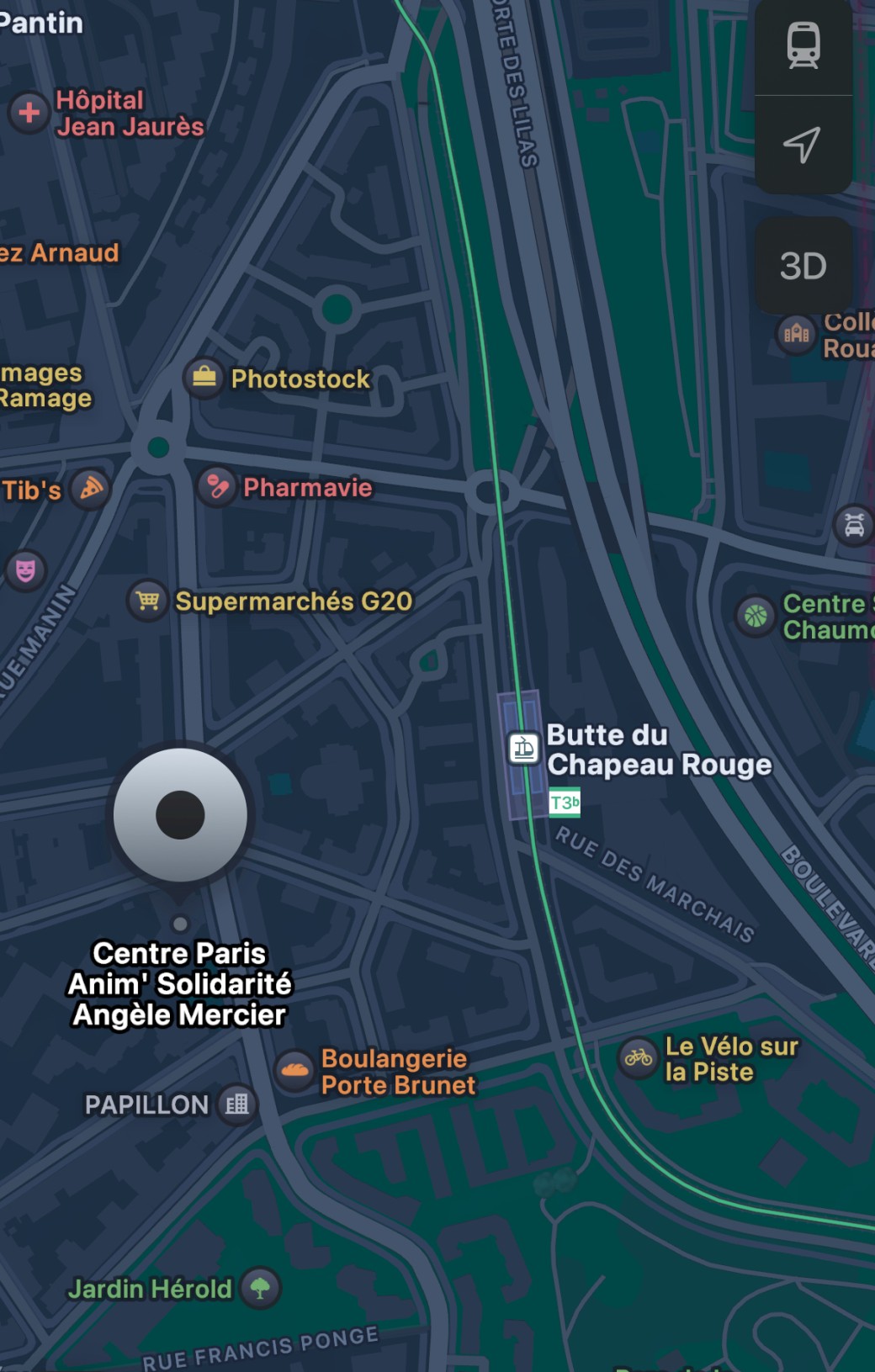Image resolution: width=875 pixels, height=1372 pixels.
Task: Toggle the 3D map view
Action: pos(803,267)
